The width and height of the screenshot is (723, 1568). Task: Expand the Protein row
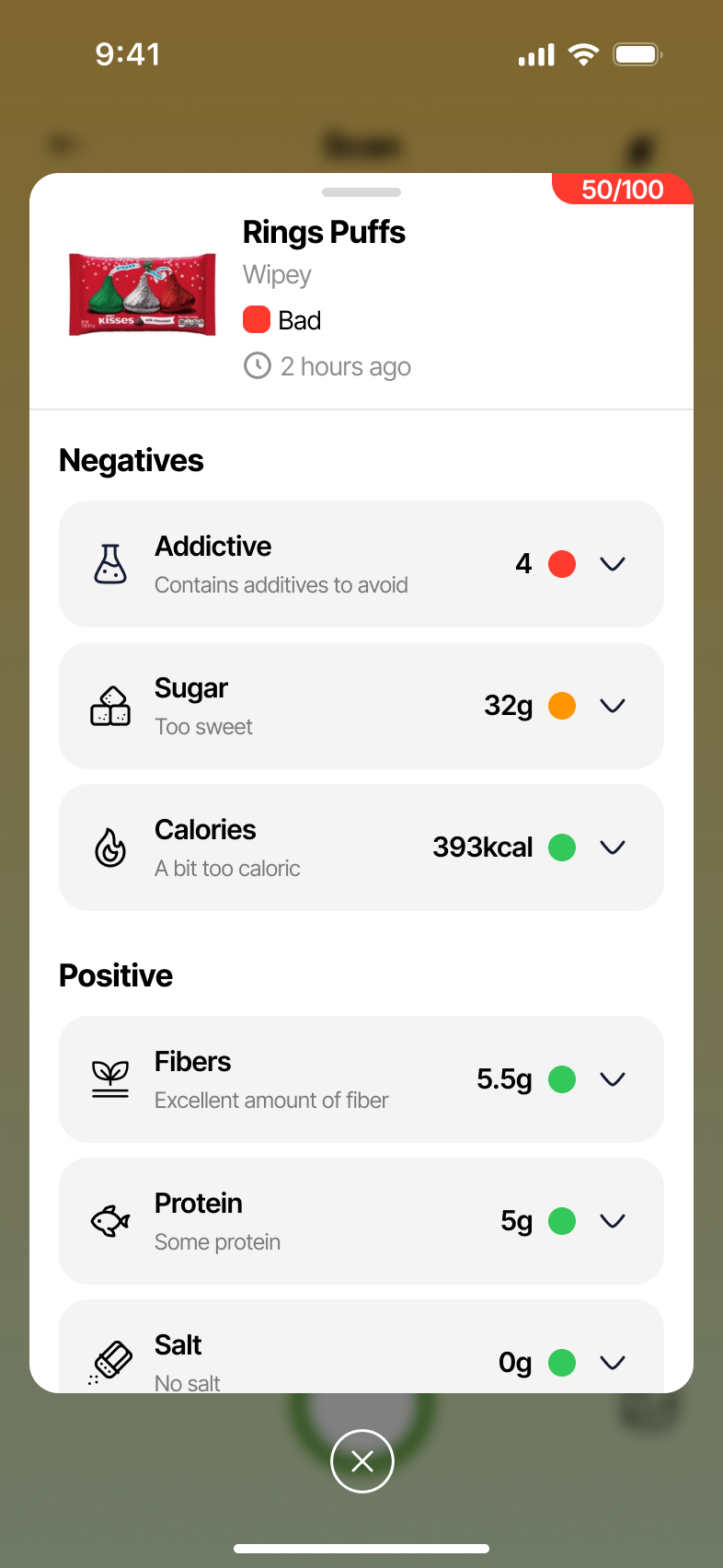coord(613,1221)
